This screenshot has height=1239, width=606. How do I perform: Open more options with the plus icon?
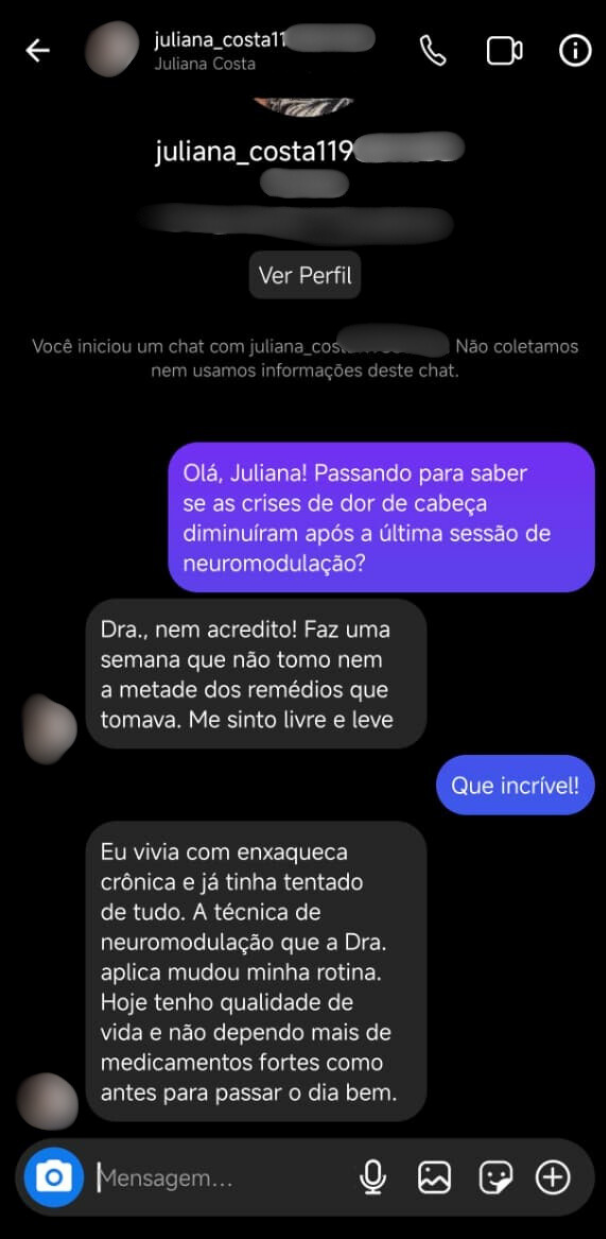tap(553, 1178)
